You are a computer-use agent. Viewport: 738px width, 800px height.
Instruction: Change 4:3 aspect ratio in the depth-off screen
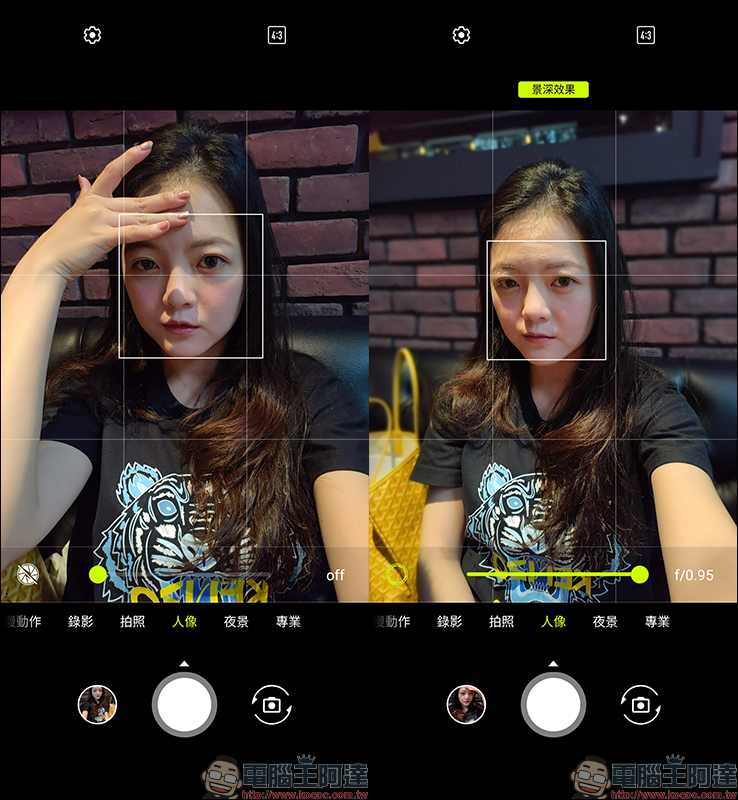277,36
